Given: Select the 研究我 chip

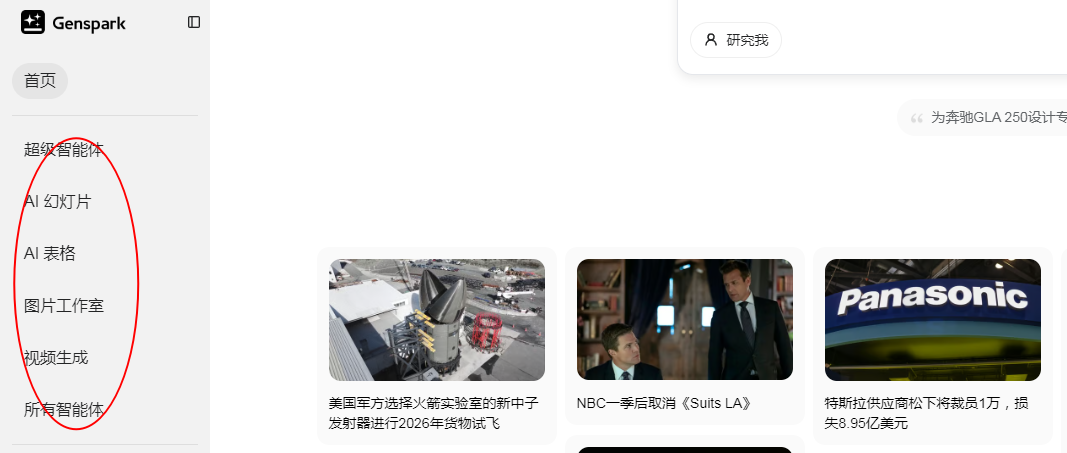Looking at the screenshot, I should (x=736, y=40).
